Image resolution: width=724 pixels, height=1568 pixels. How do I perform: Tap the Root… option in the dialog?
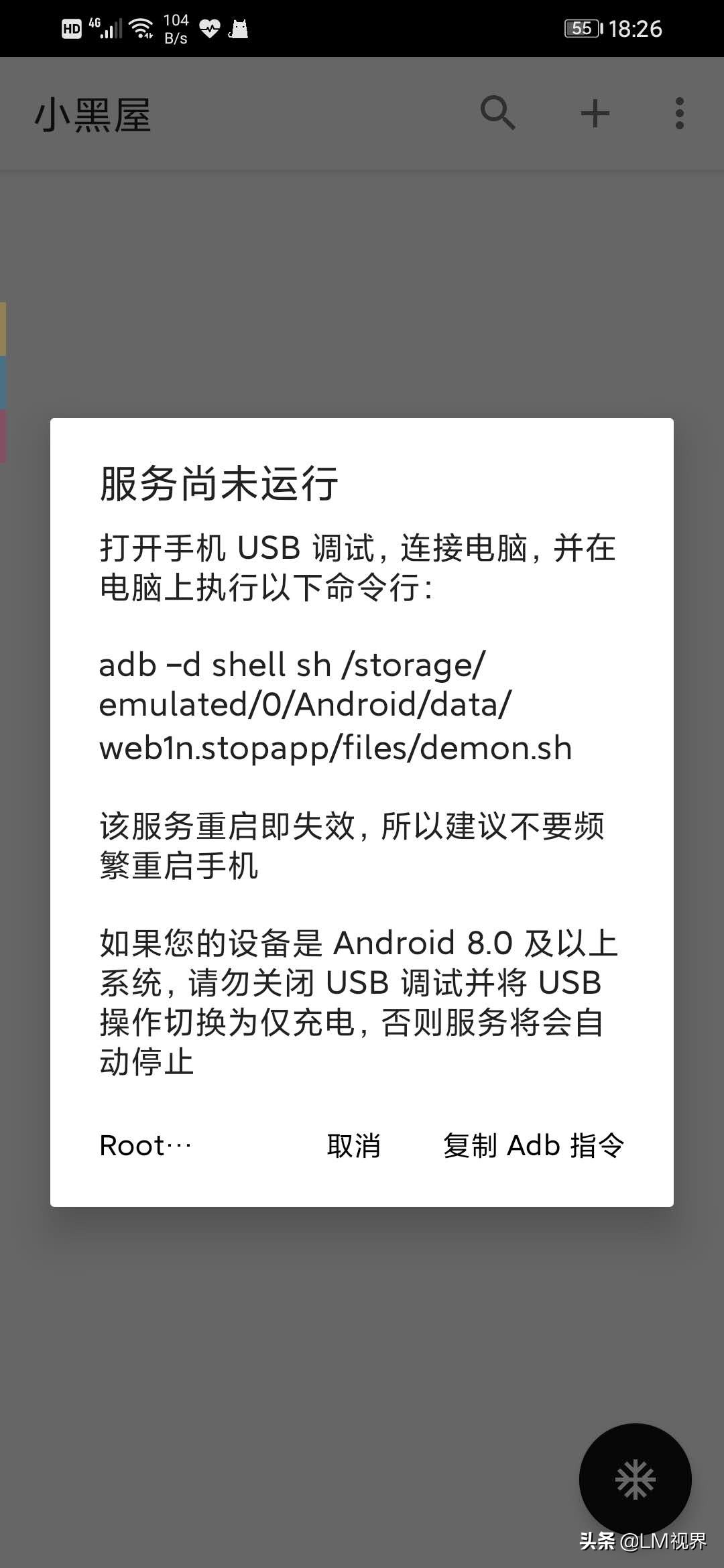click(x=145, y=1146)
